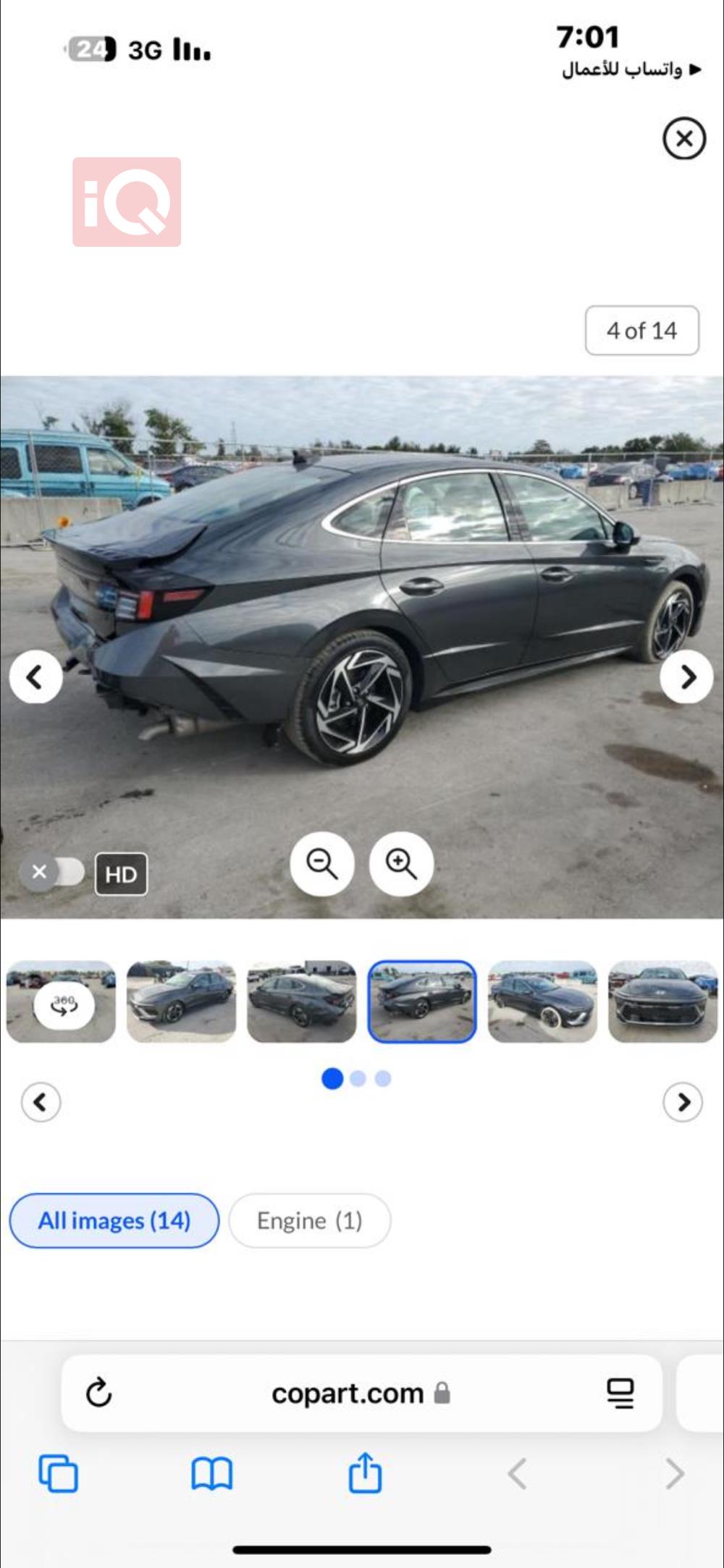Show the previous car photo

35,677
